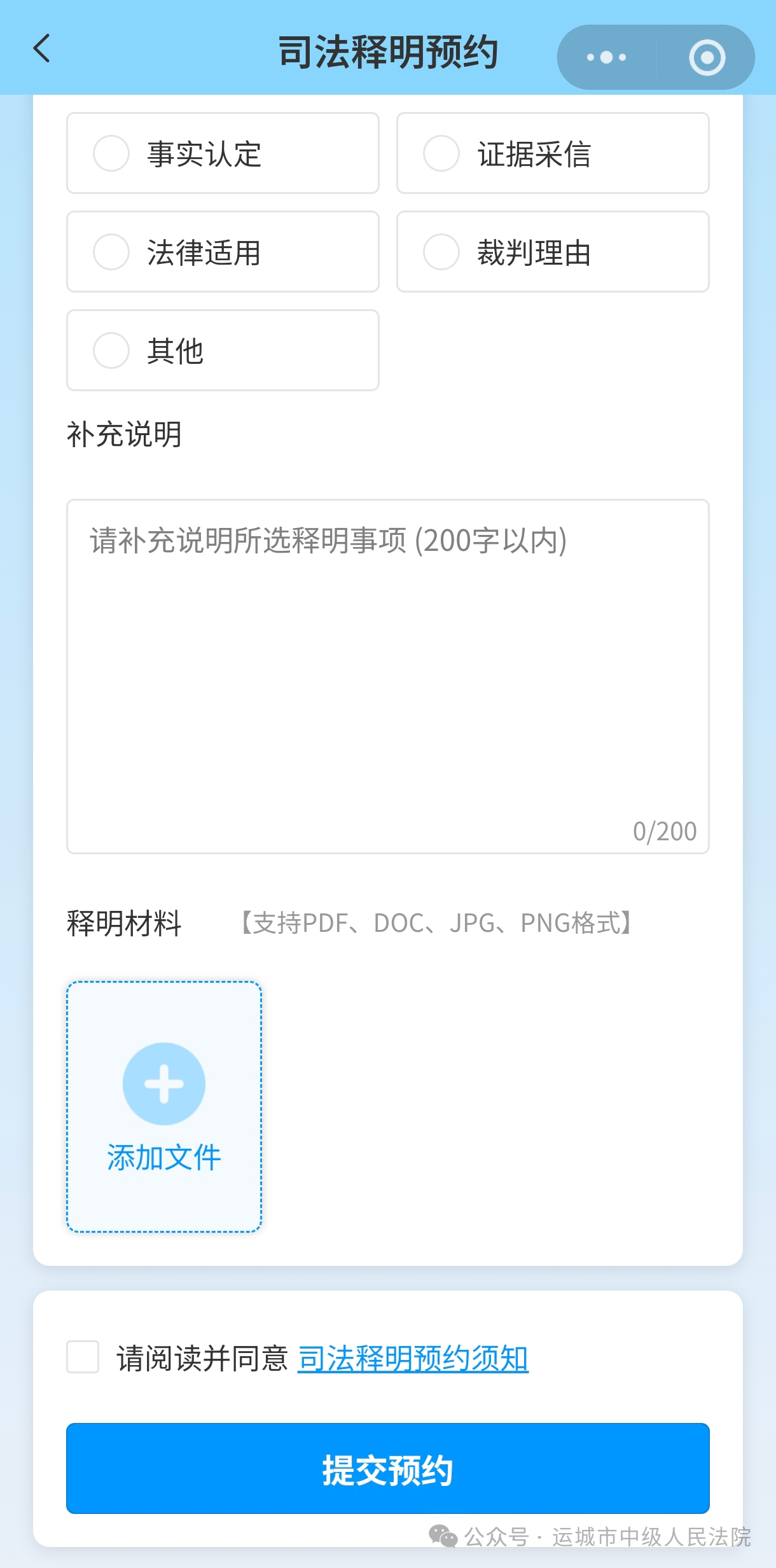Check the agreement box for 请阅读并同意

tap(83, 1357)
